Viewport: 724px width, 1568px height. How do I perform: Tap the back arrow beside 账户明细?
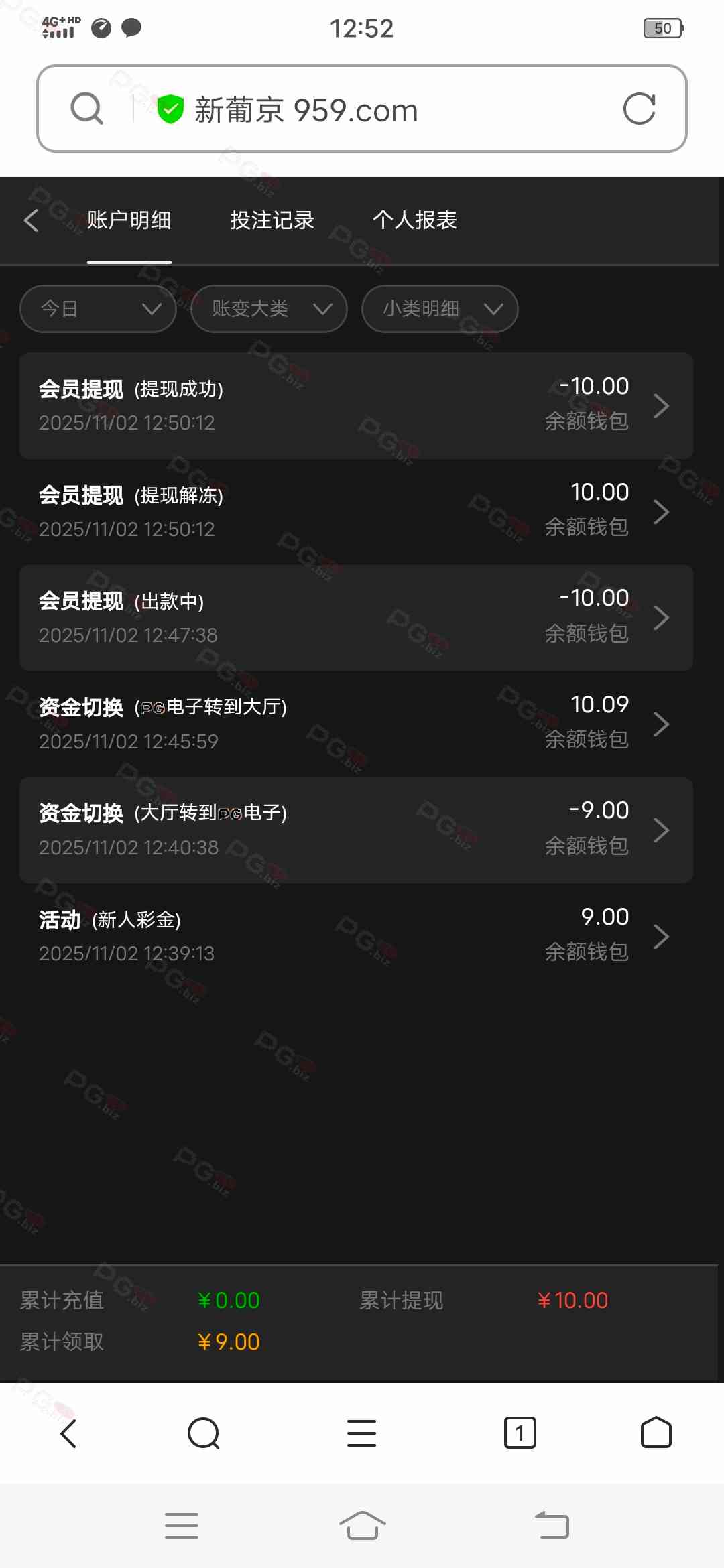pos(32,220)
